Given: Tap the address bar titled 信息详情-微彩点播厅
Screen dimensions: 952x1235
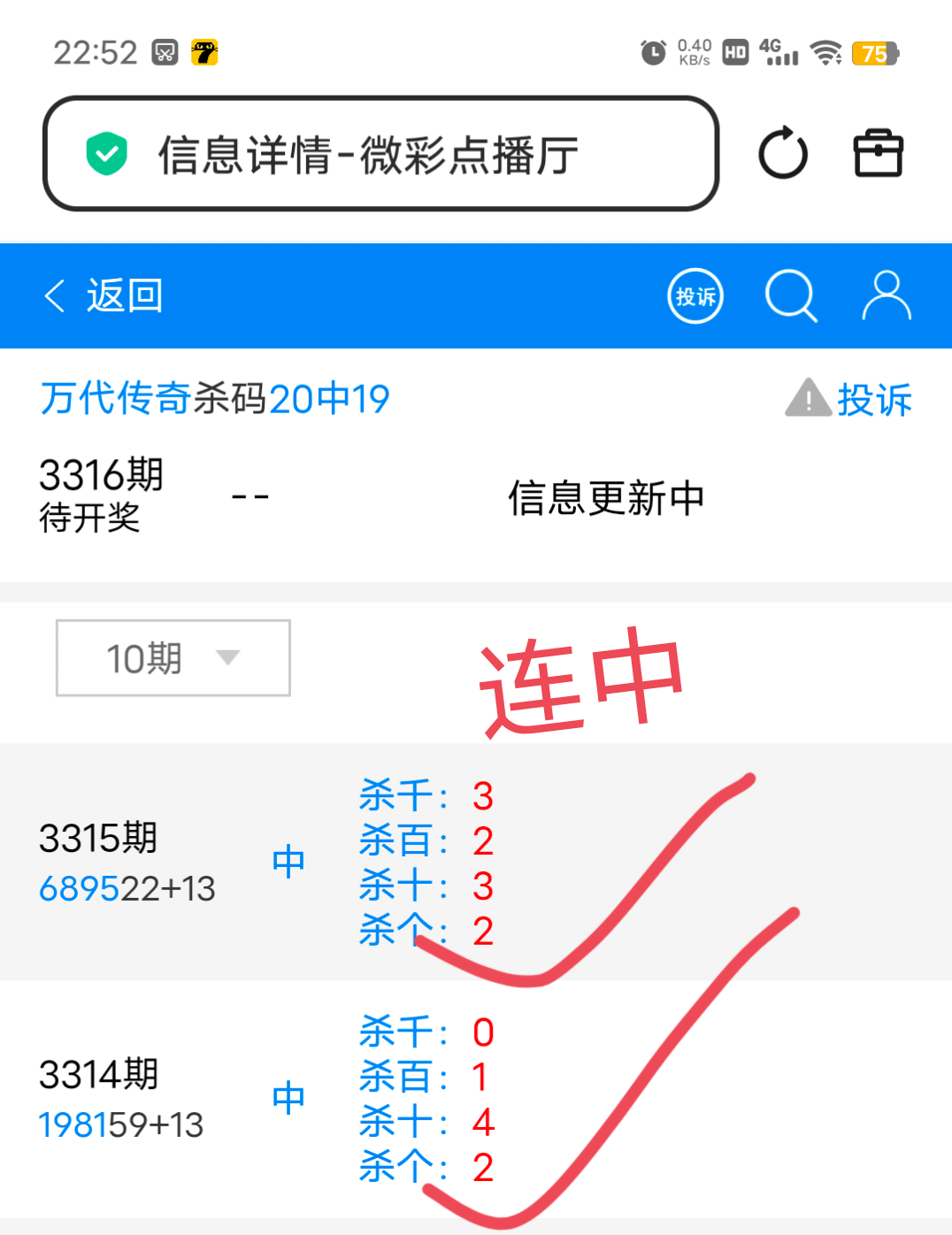Looking at the screenshot, I should pos(380,154).
